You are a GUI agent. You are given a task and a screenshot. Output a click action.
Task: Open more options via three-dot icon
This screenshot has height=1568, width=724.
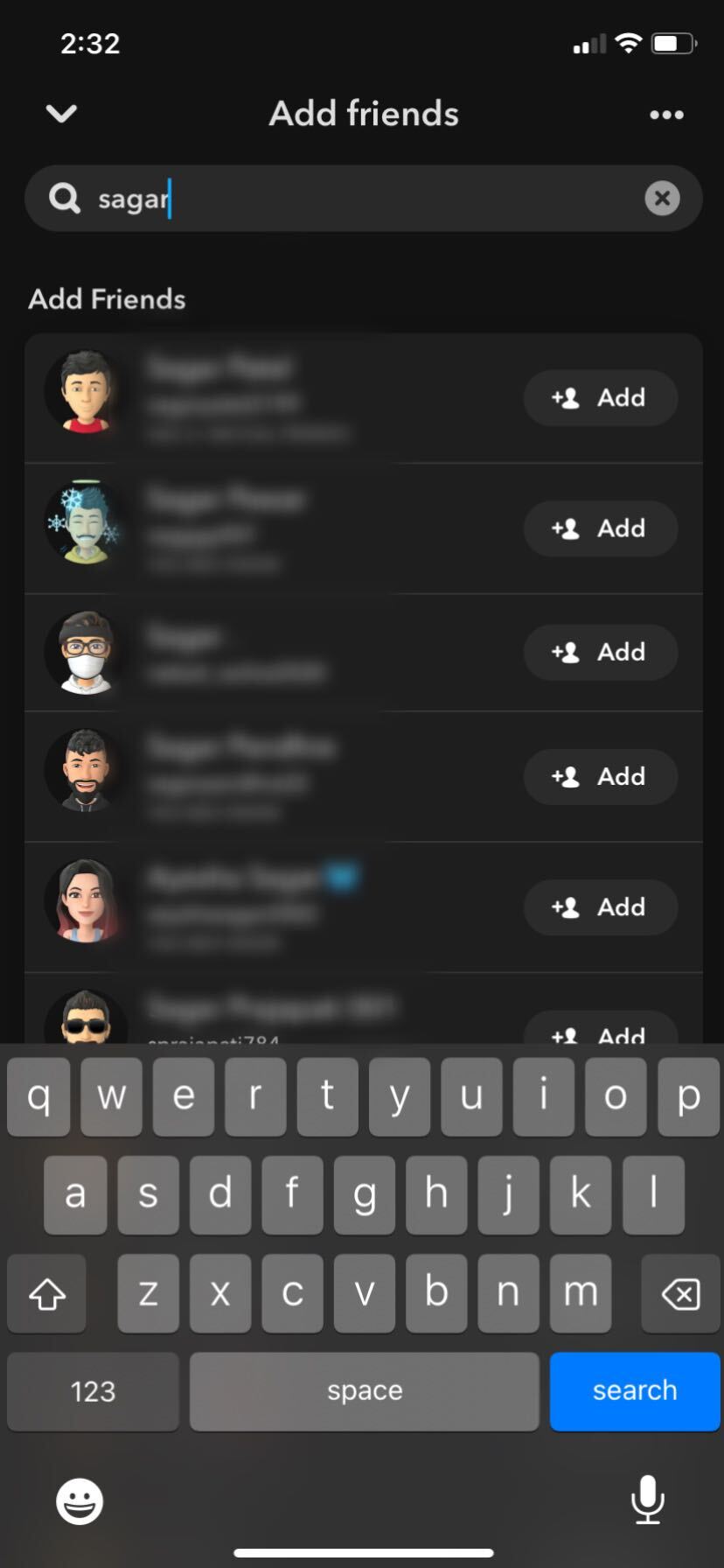[x=667, y=114]
